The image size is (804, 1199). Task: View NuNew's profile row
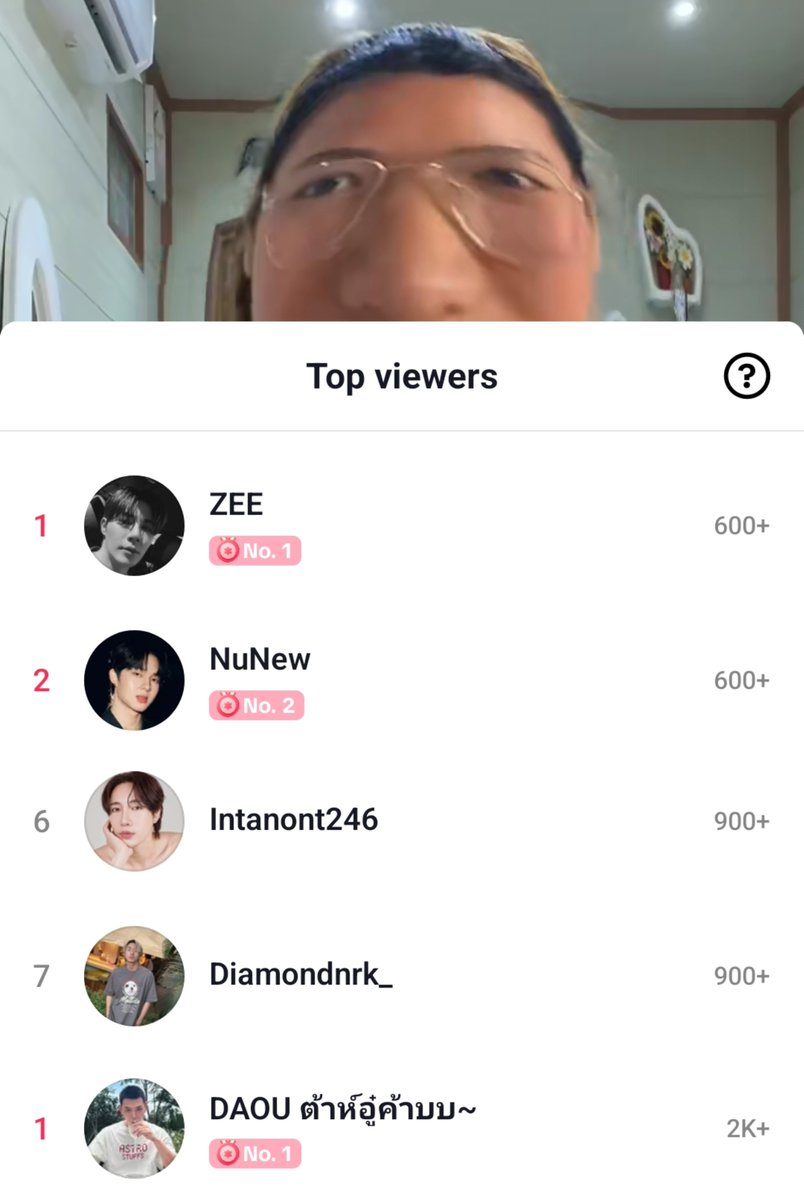260,660
